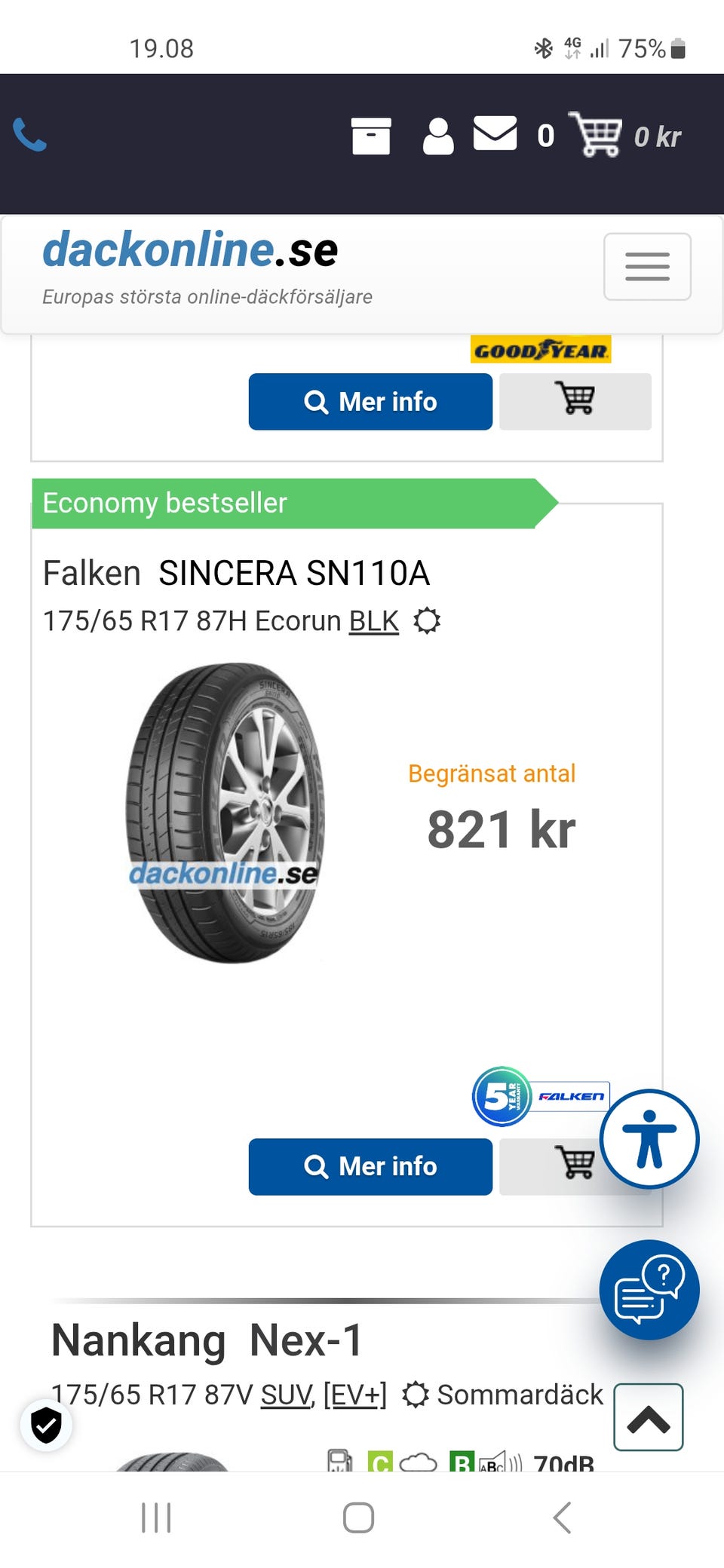Screen dimensions: 724x1568
Task: Go back with the system back button
Action: click(x=562, y=1517)
